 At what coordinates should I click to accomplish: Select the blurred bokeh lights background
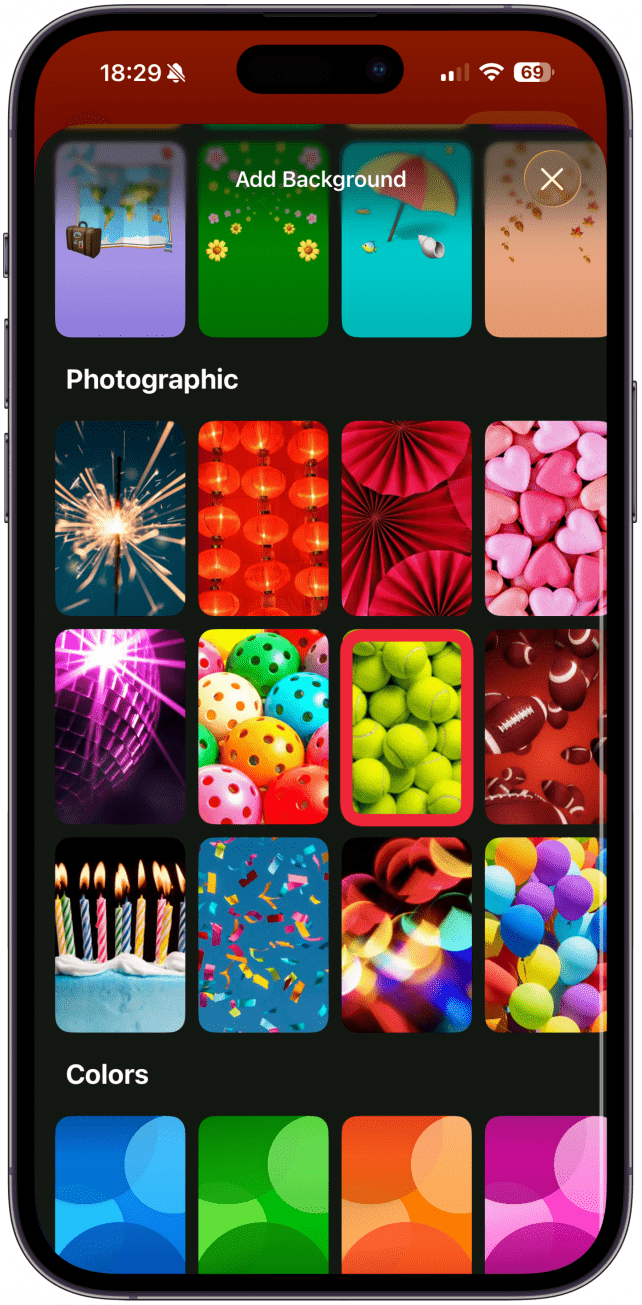point(406,934)
